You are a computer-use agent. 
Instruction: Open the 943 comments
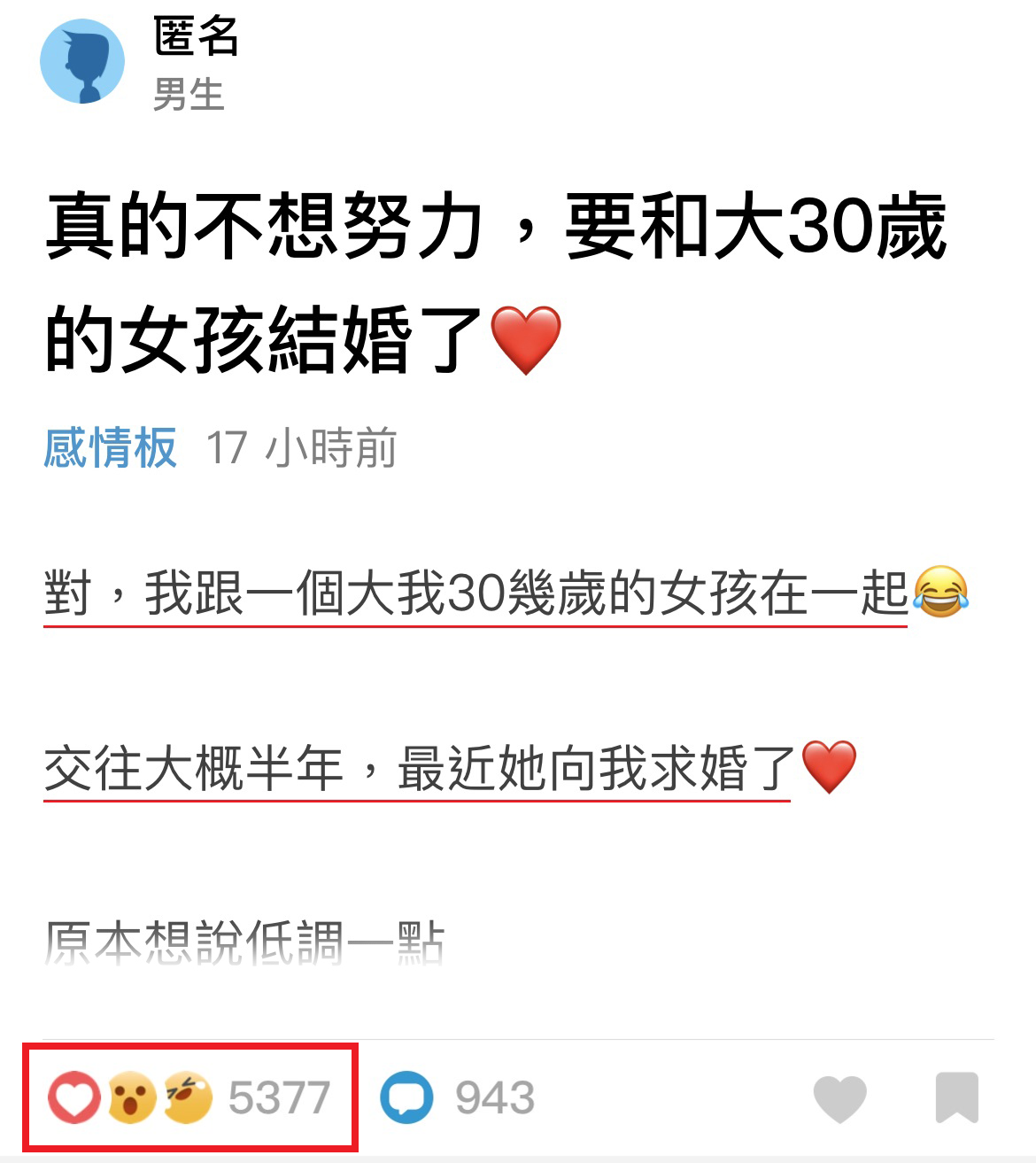[457, 1097]
